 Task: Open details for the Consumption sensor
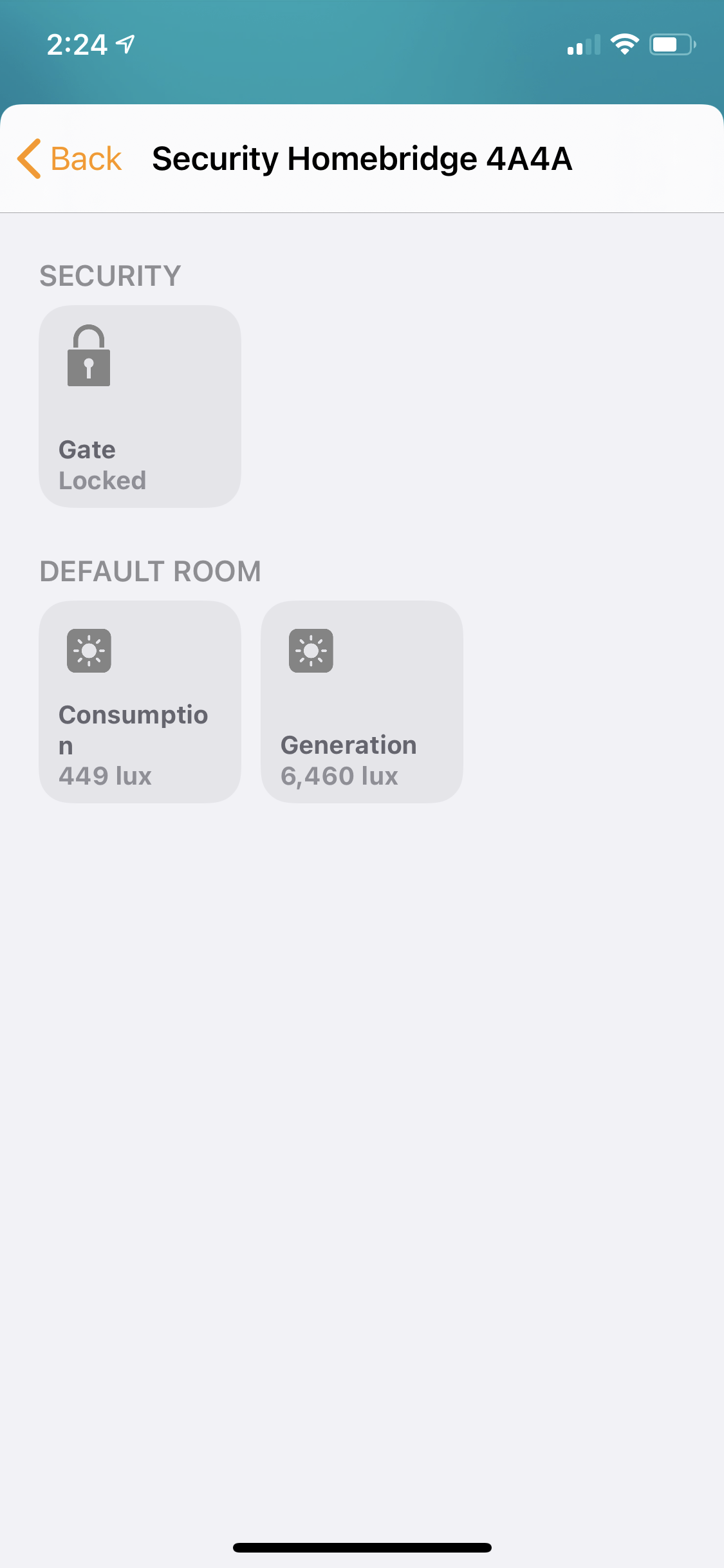click(x=140, y=702)
